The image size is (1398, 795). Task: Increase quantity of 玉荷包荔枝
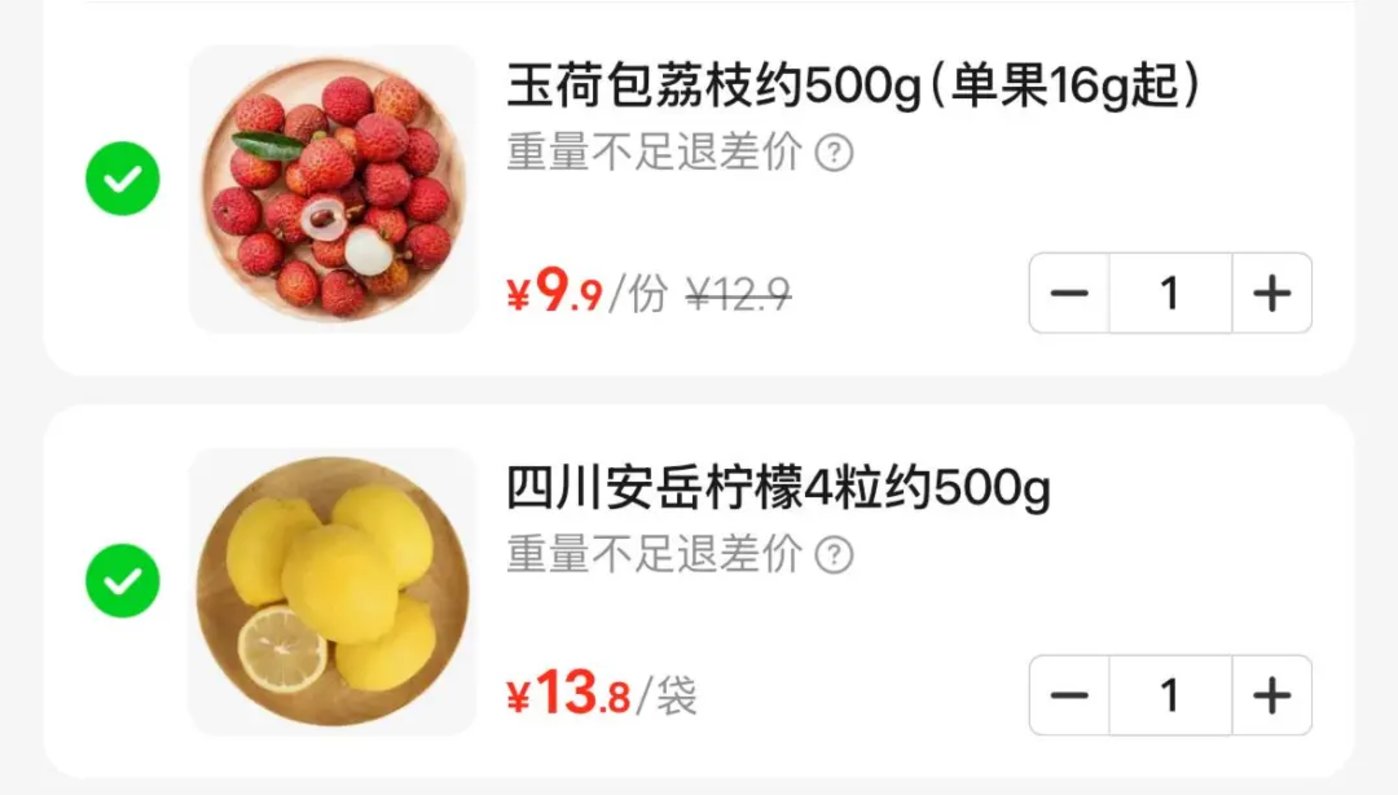coord(1271,294)
